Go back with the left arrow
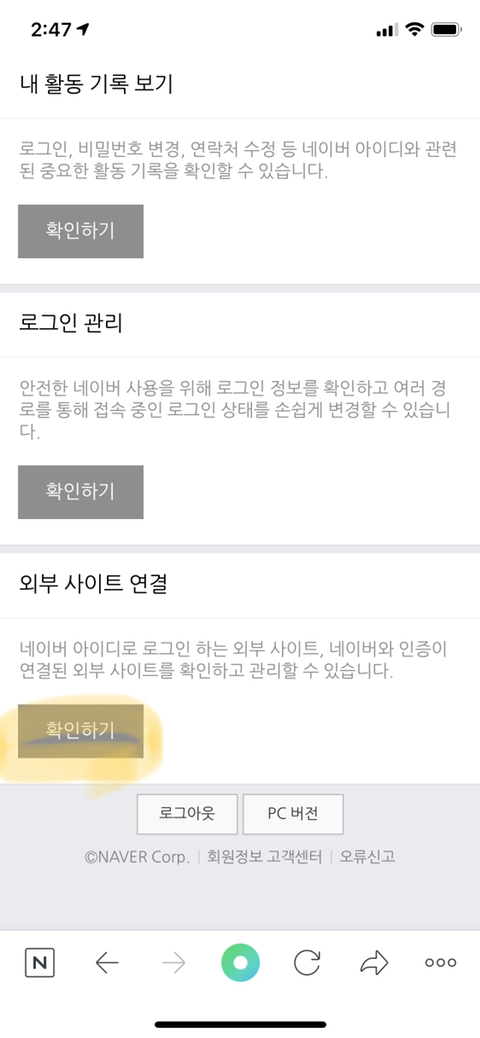Image resolution: width=480 pixels, height=1038 pixels. point(107,963)
